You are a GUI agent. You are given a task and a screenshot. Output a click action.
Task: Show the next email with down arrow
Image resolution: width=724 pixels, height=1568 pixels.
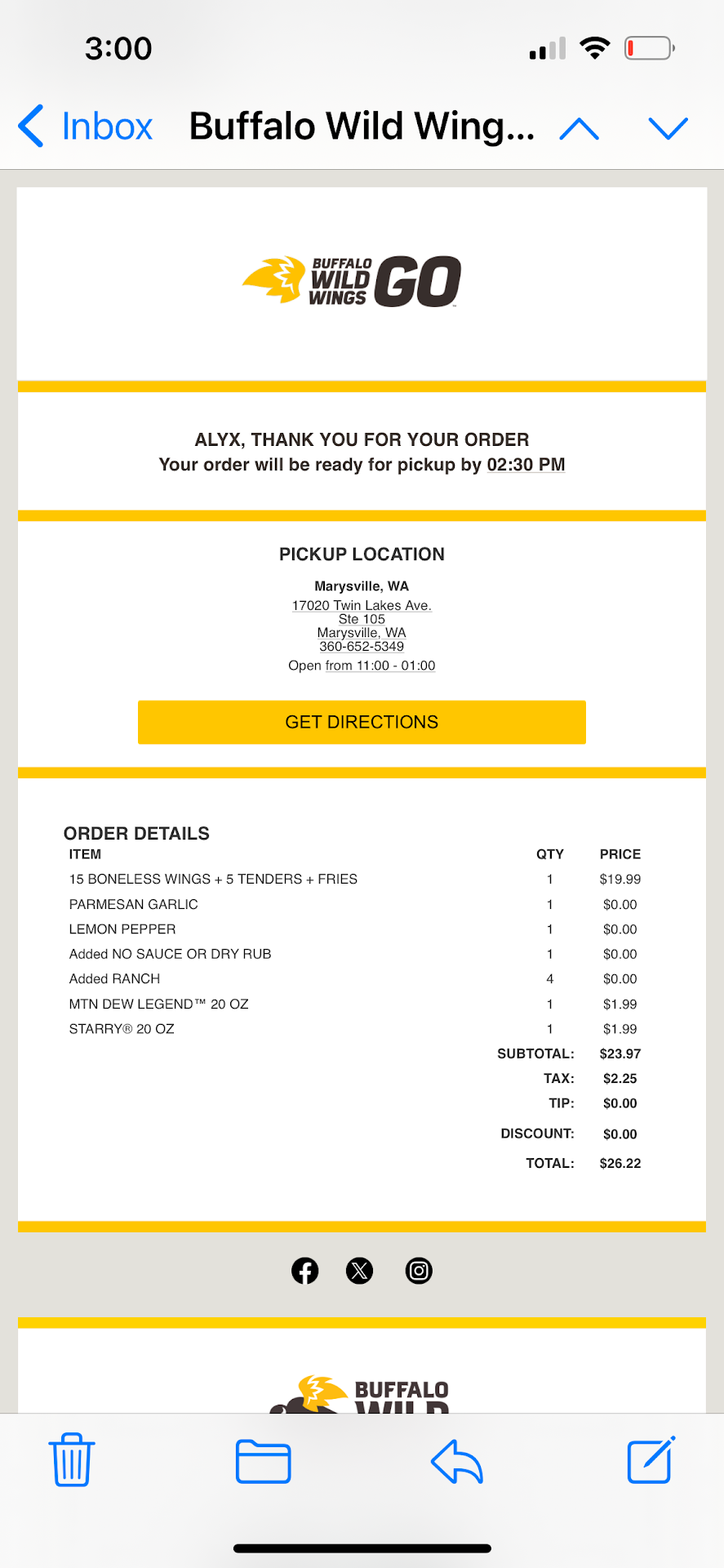click(x=668, y=128)
